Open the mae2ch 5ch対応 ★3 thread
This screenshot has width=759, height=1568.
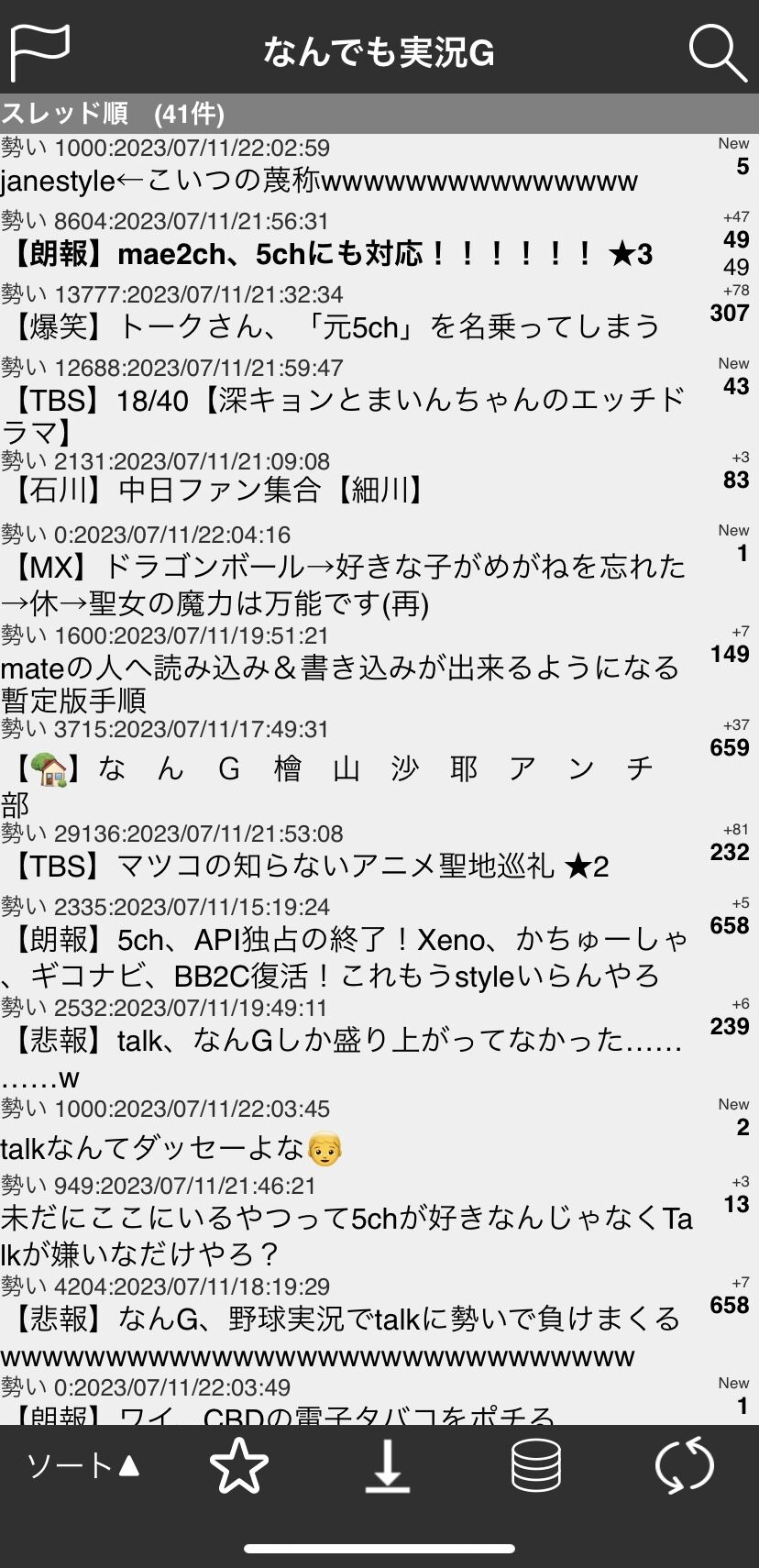pyautogui.click(x=330, y=254)
